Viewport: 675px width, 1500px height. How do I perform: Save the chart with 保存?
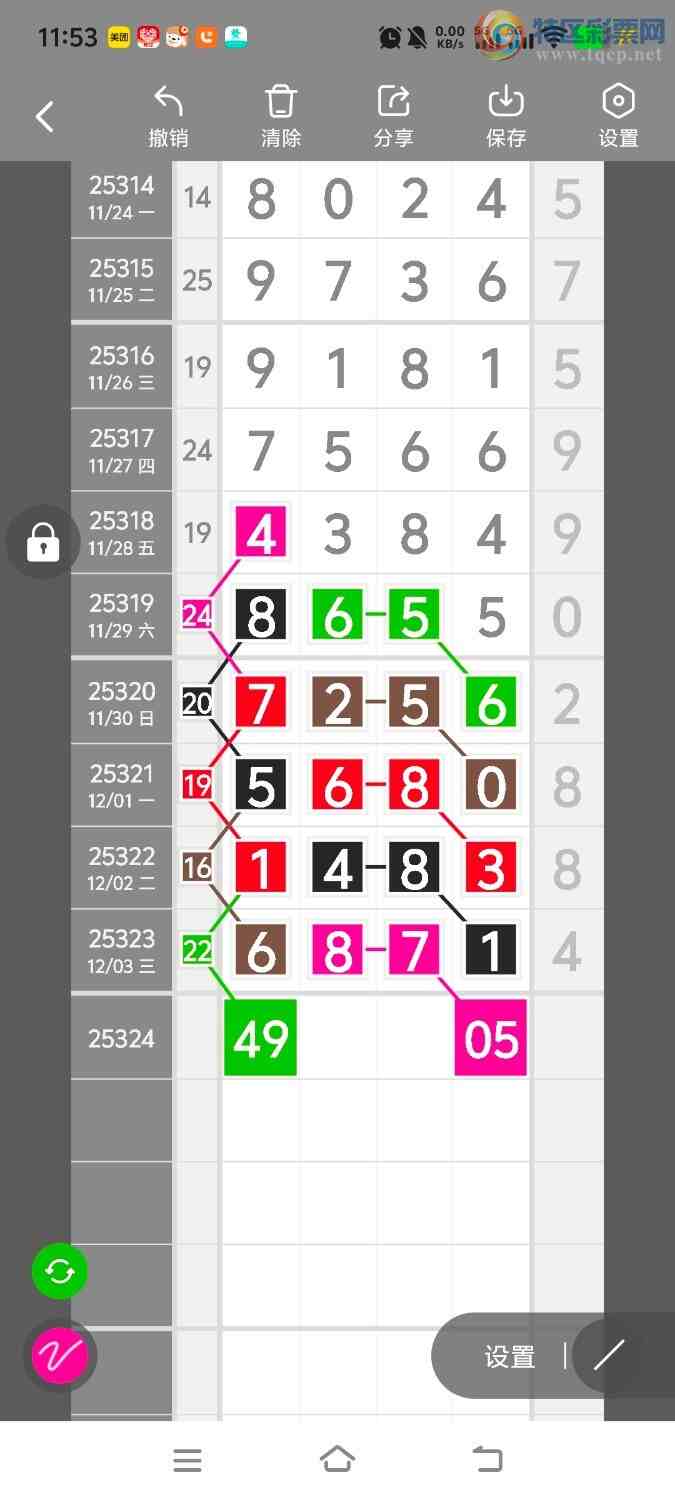tap(506, 116)
